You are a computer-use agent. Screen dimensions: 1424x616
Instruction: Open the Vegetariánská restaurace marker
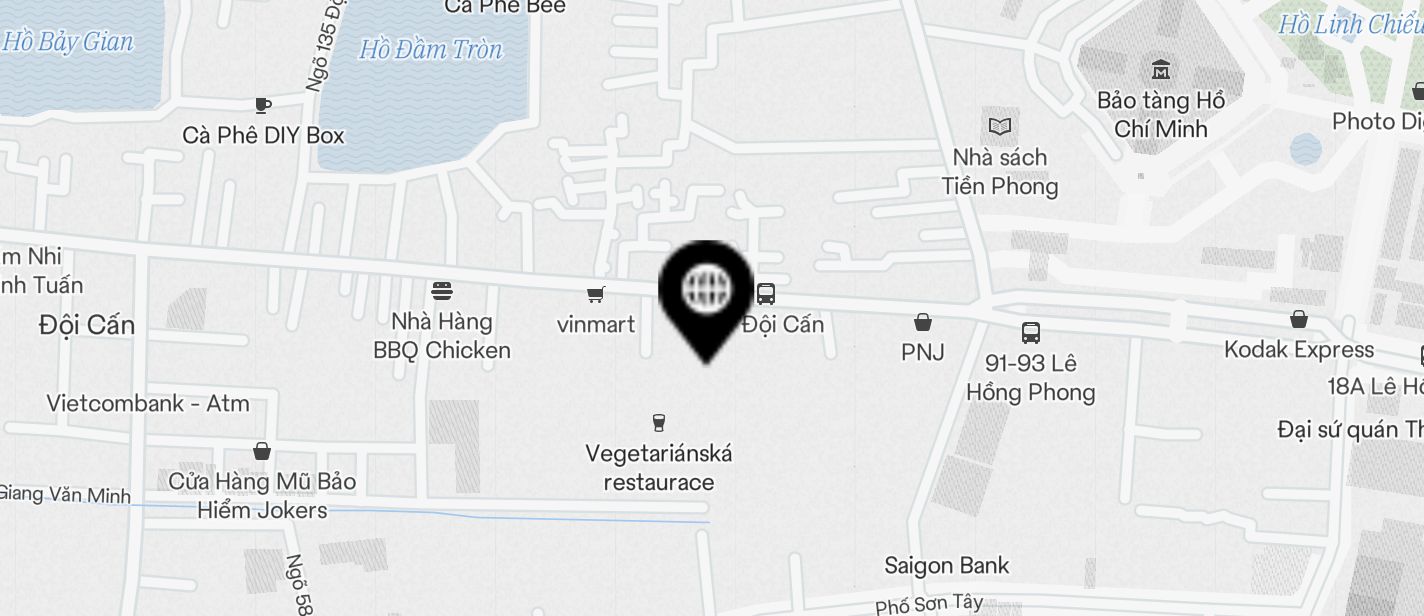658,423
